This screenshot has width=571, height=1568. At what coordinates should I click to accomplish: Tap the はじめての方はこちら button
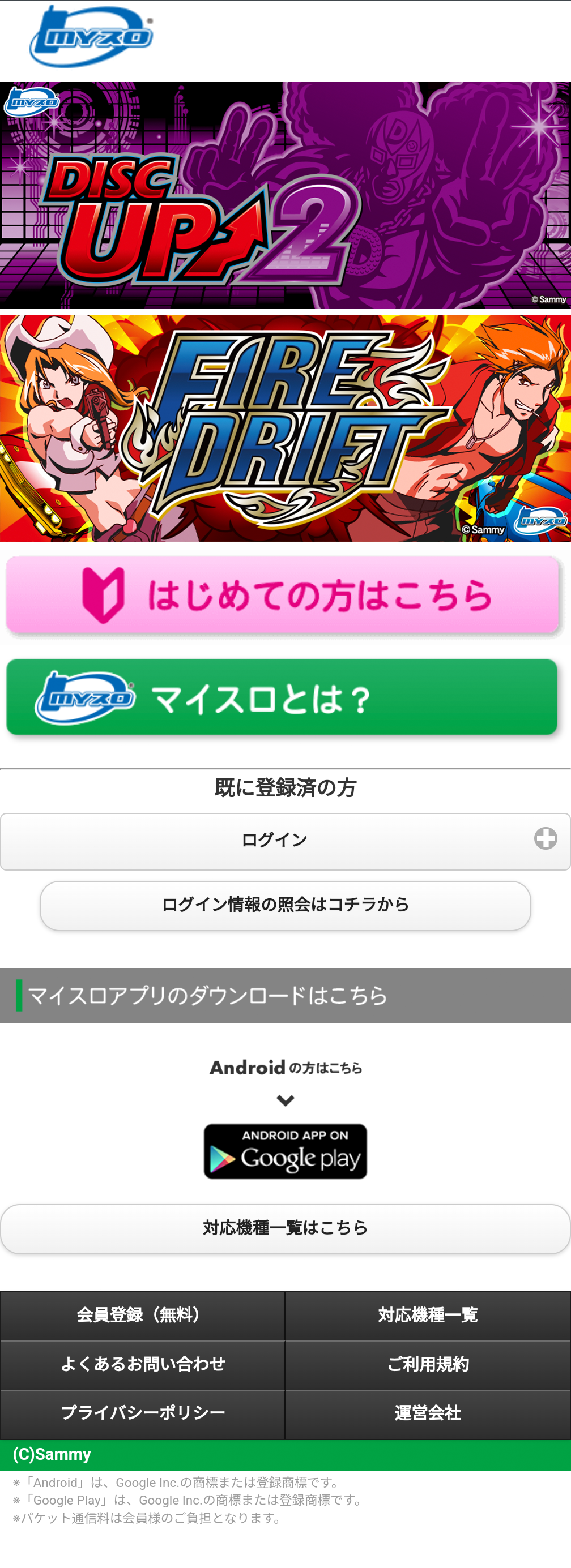283,595
